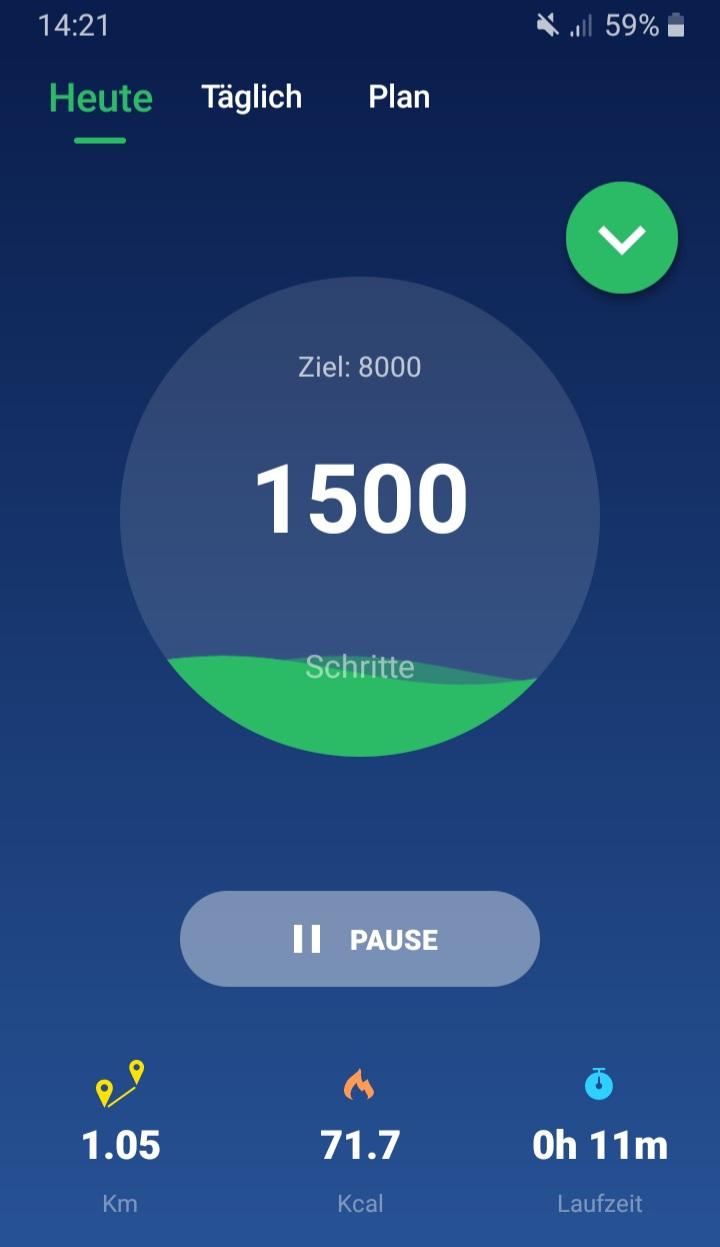Open the 1500 Schritte step goal circle
720x1247 pixels.
pyautogui.click(x=360, y=516)
